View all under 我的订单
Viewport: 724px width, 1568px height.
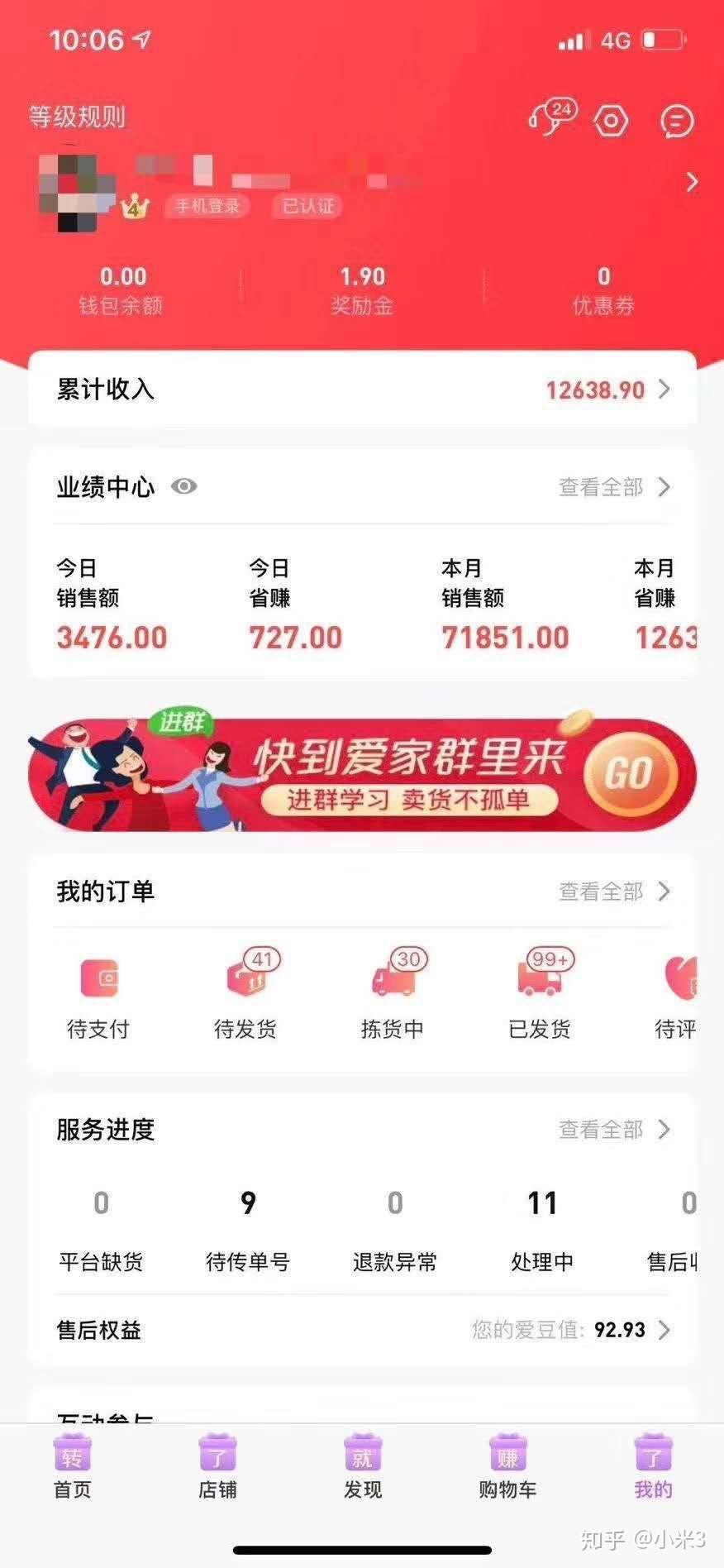(x=614, y=892)
